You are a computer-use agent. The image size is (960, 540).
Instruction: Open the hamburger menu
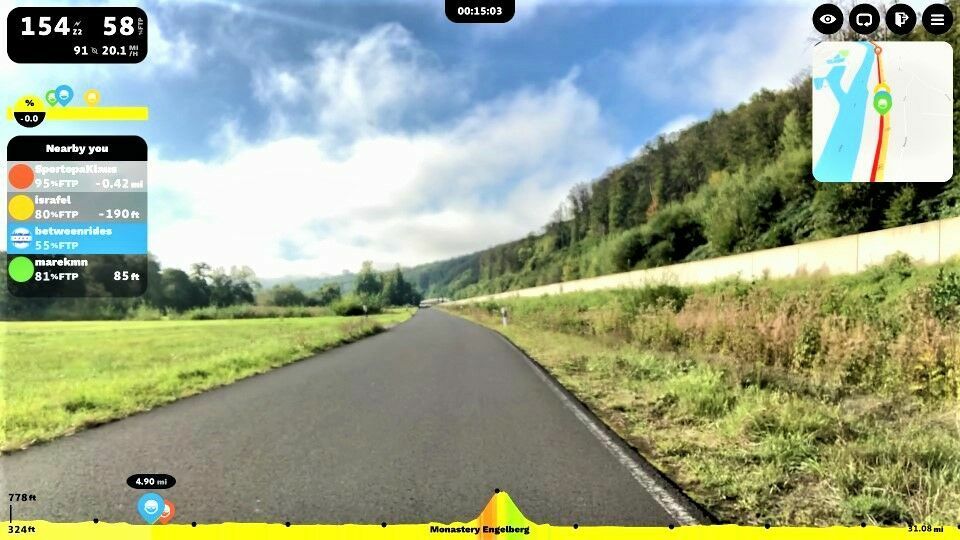coord(937,19)
